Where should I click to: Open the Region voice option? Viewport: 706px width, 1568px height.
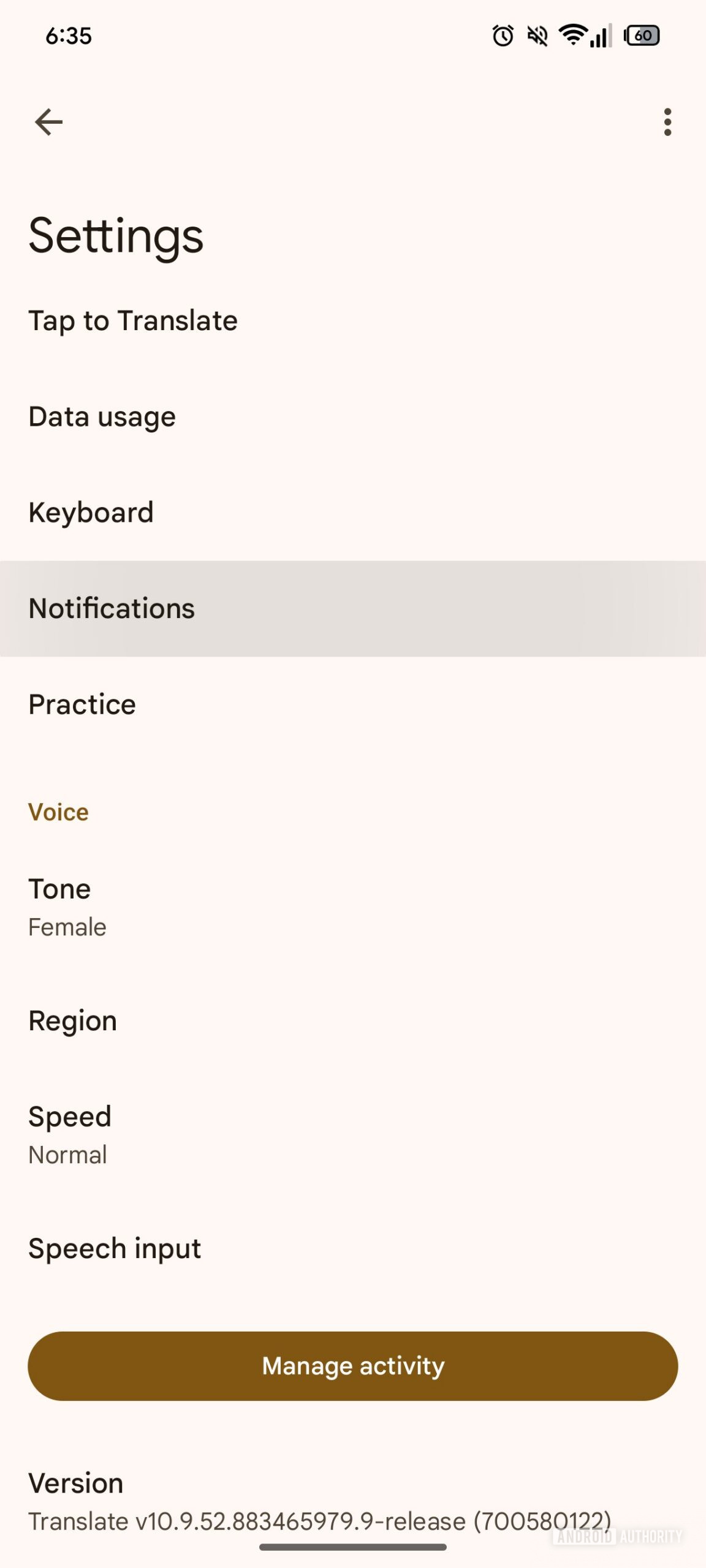(73, 1020)
